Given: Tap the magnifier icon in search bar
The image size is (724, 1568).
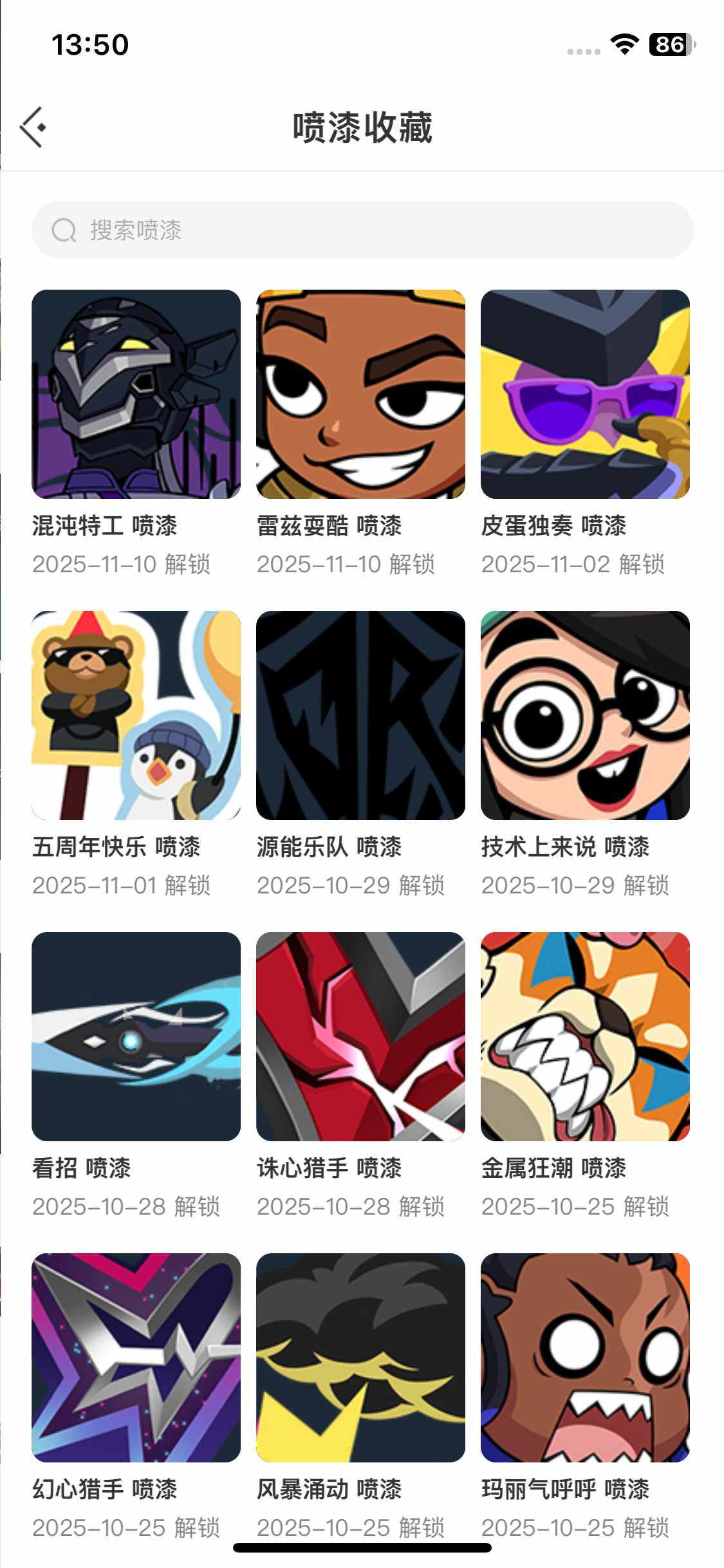Looking at the screenshot, I should tap(63, 229).
